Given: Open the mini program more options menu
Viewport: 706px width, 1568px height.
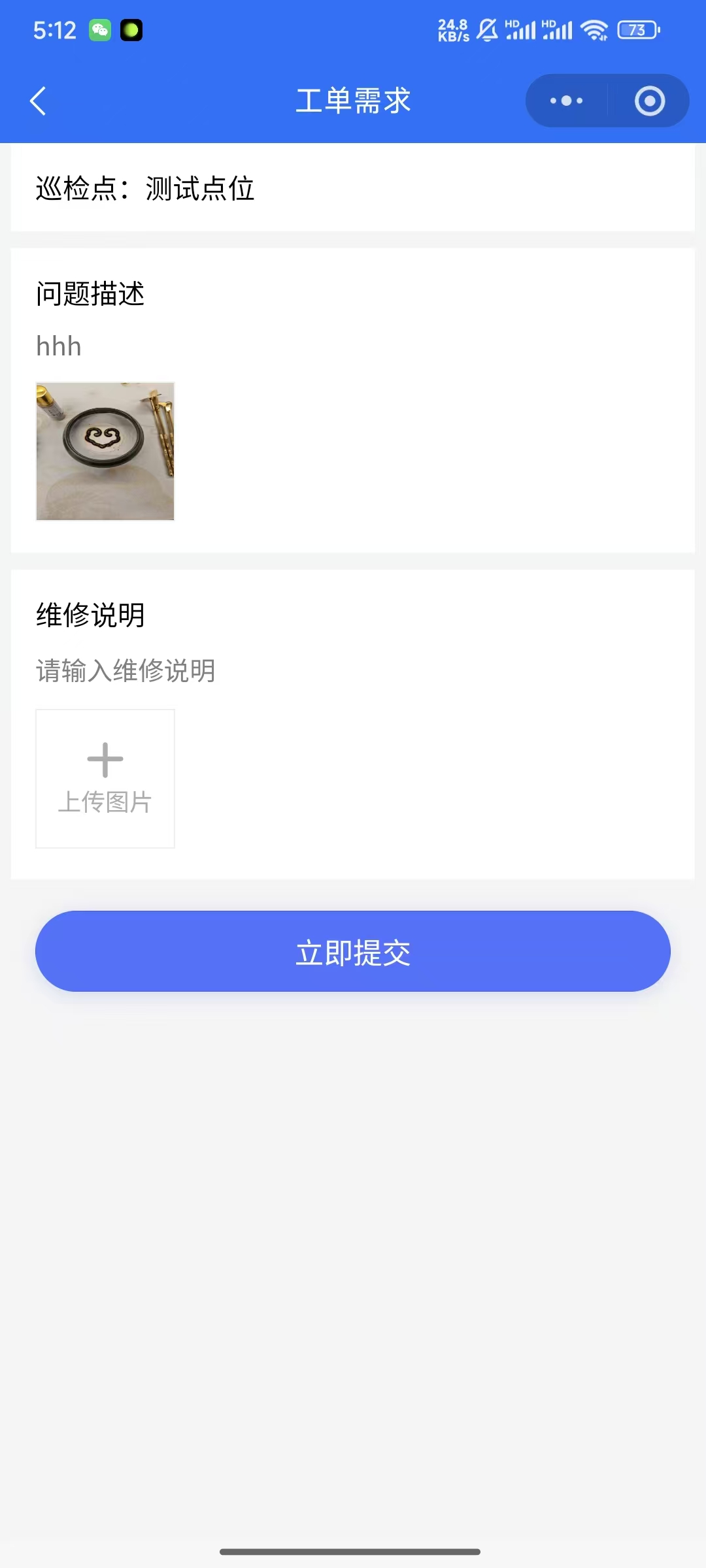Looking at the screenshot, I should [566, 101].
